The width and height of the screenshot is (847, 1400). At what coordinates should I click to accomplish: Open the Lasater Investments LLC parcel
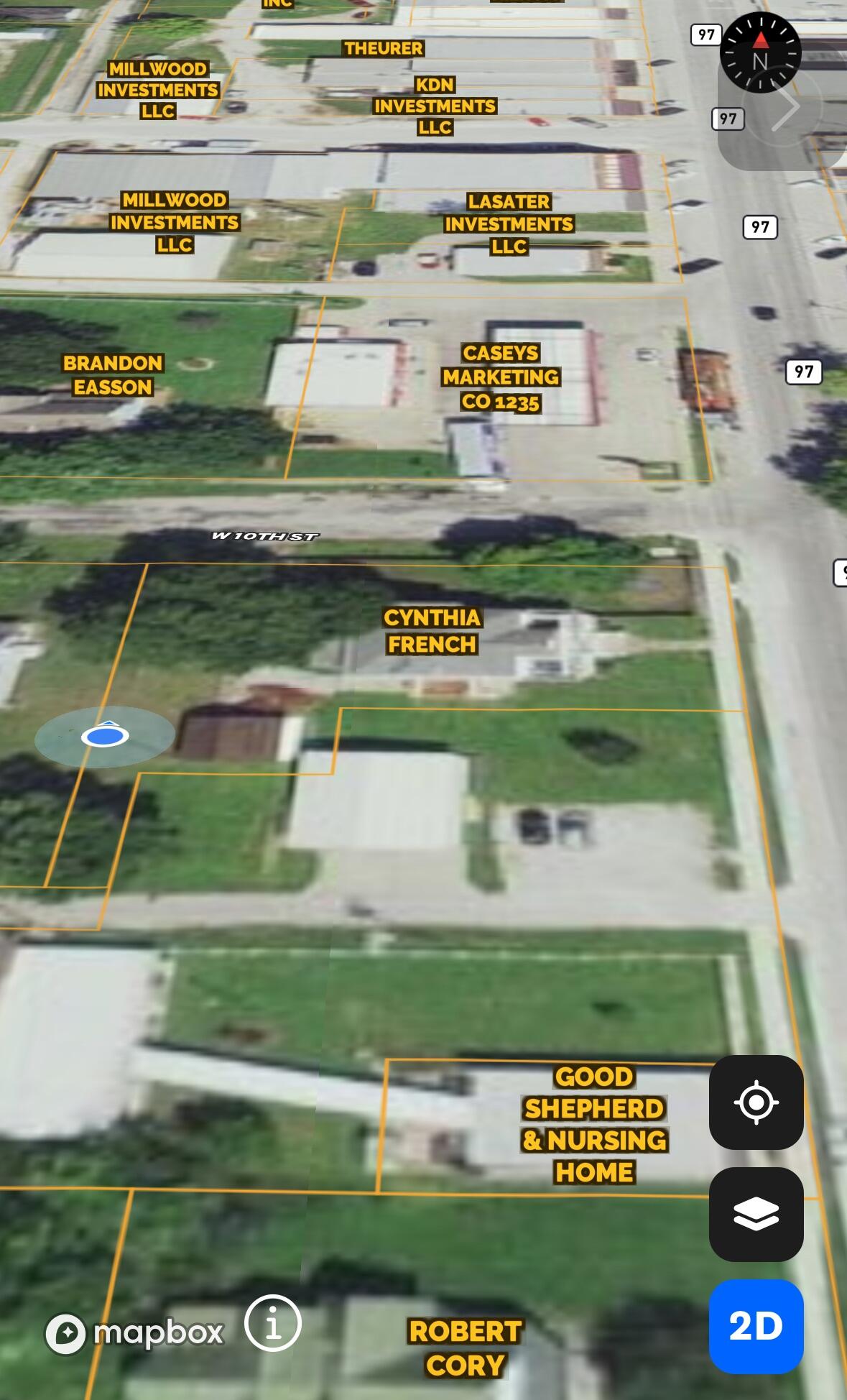click(x=509, y=224)
